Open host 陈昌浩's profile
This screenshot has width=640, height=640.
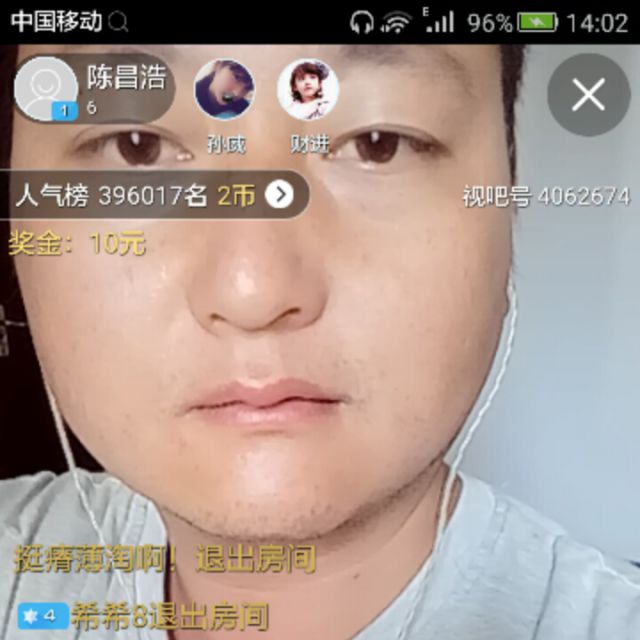pyautogui.click(x=47, y=89)
